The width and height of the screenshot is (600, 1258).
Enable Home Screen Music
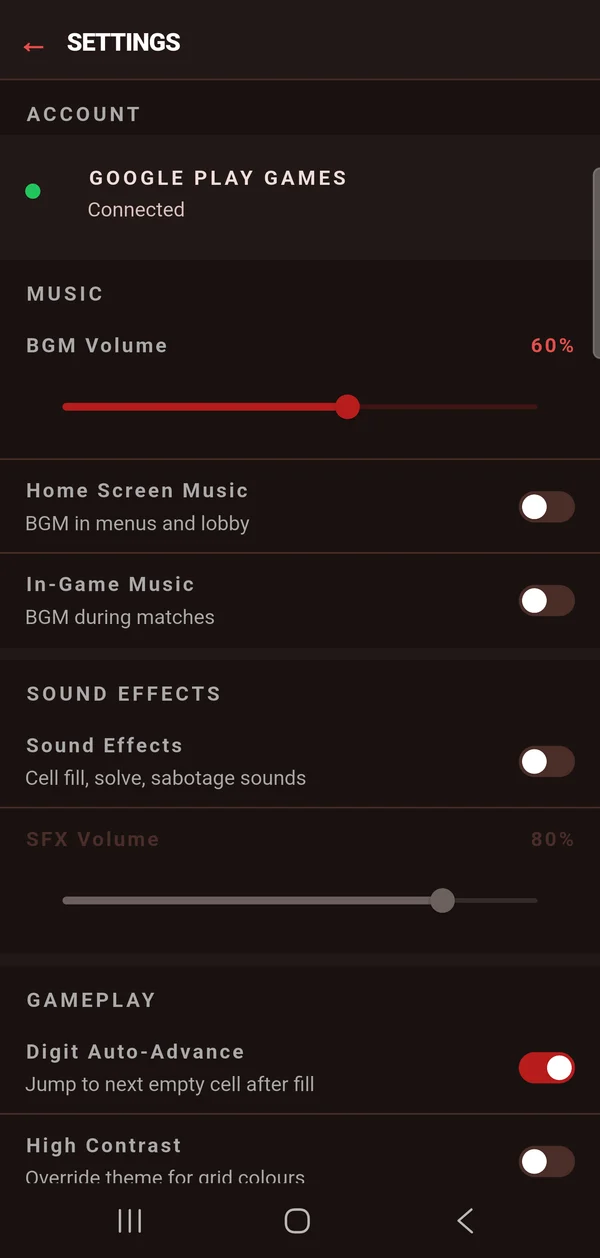(547, 507)
